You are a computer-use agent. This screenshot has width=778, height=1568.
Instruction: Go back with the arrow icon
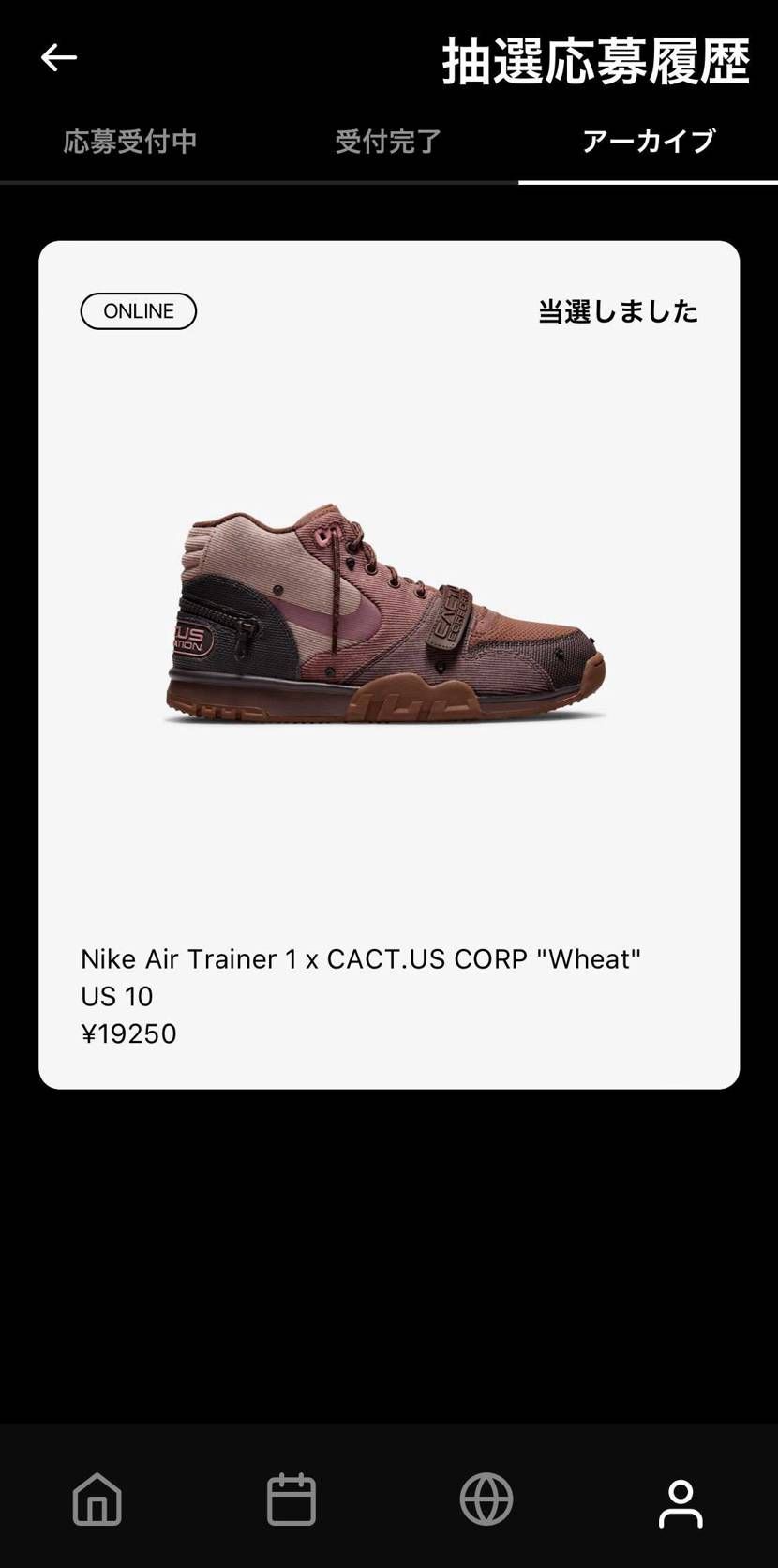pos(58,58)
